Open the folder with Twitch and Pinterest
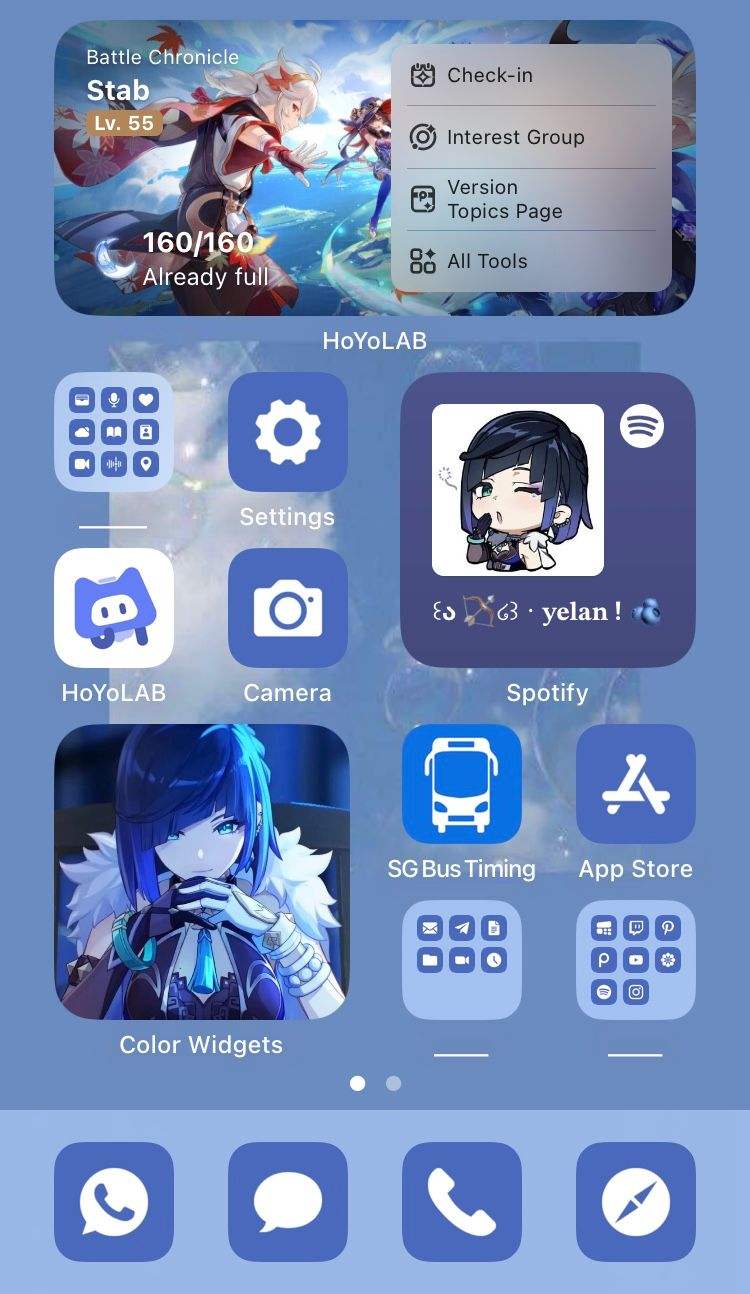This screenshot has height=1294, width=750. click(x=635, y=960)
